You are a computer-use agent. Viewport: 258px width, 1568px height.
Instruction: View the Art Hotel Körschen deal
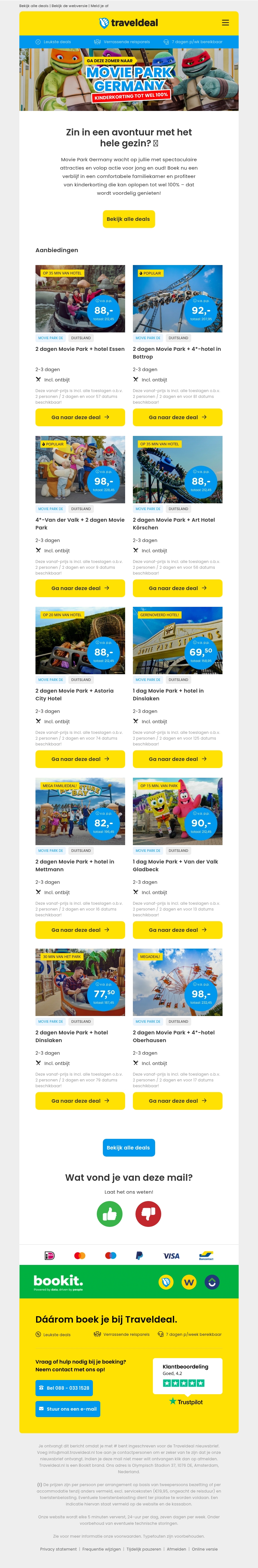tap(177, 589)
